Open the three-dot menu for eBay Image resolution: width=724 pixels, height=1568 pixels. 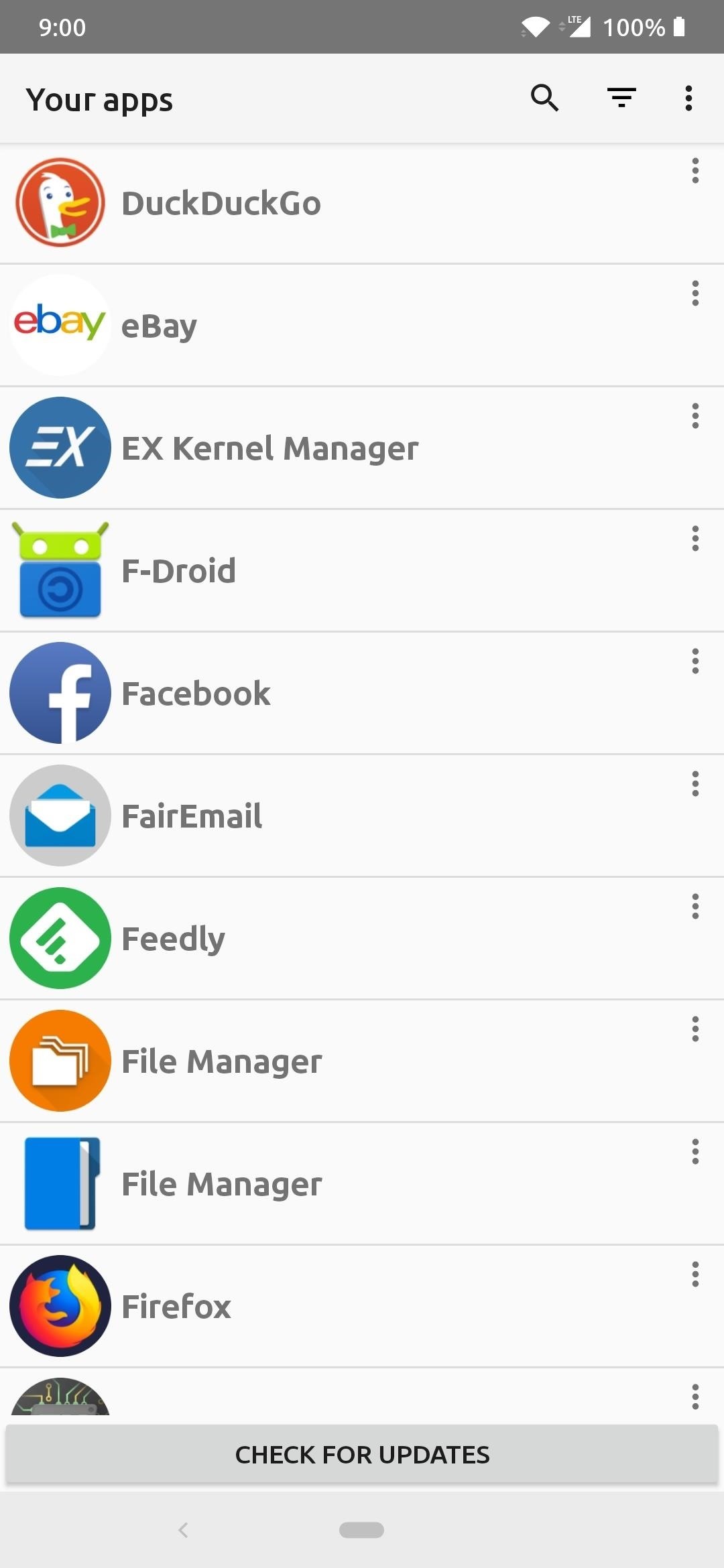point(695,293)
